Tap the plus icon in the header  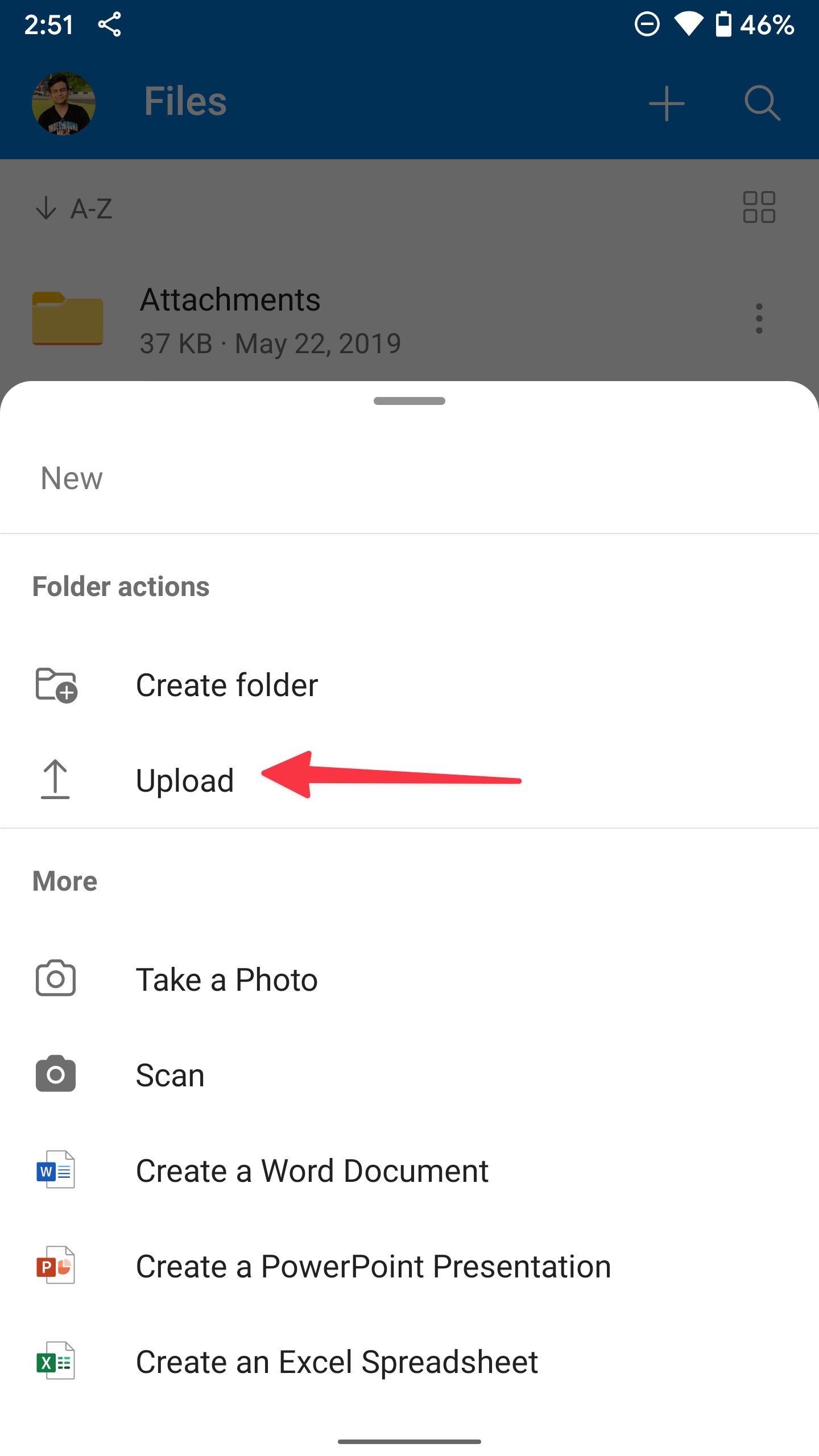pyautogui.click(x=665, y=103)
